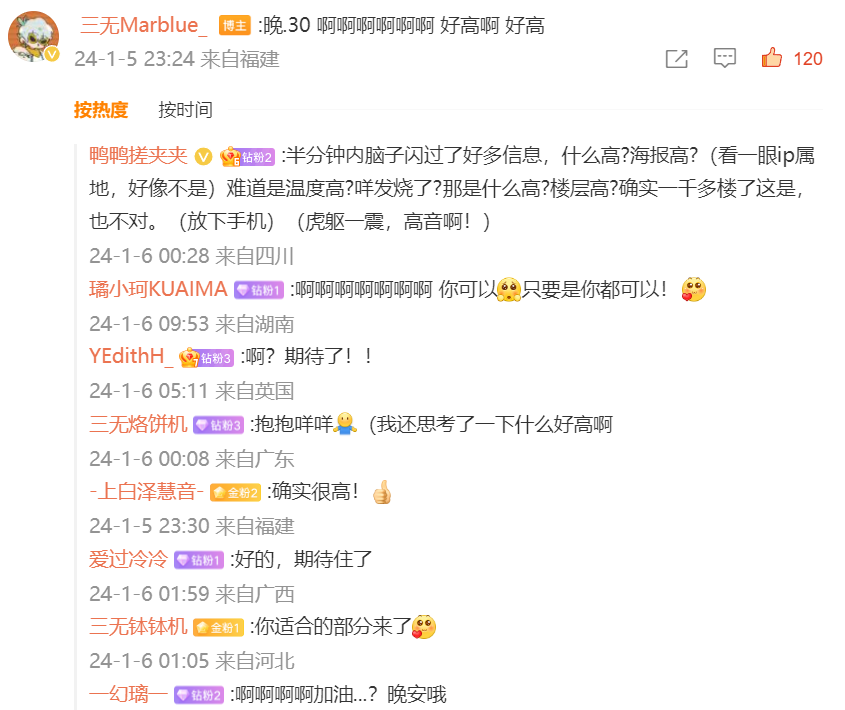This screenshot has height=710, width=845.
Task: Reply using the comment bubble icon
Action: tap(725, 59)
